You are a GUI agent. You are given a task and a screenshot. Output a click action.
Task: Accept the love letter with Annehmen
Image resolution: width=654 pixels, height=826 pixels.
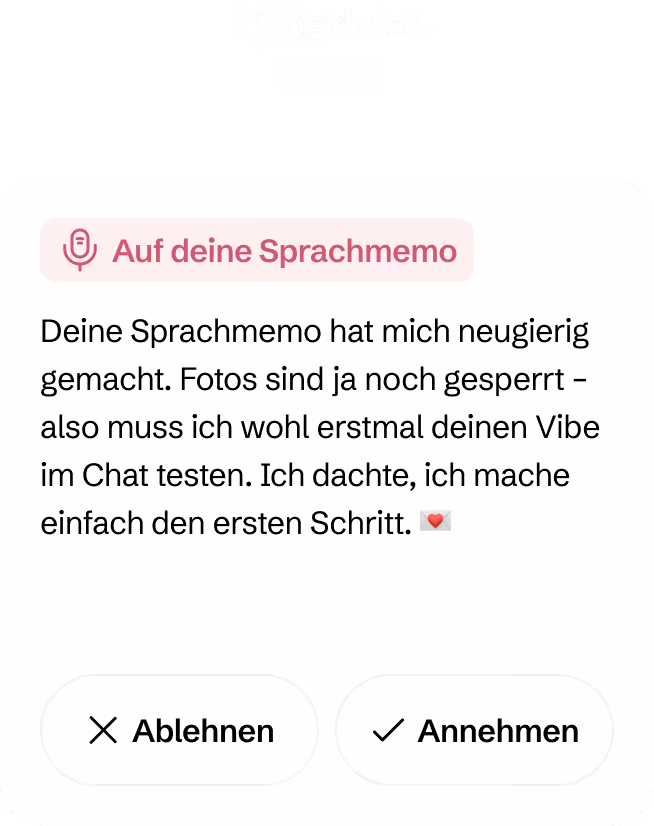pos(474,731)
